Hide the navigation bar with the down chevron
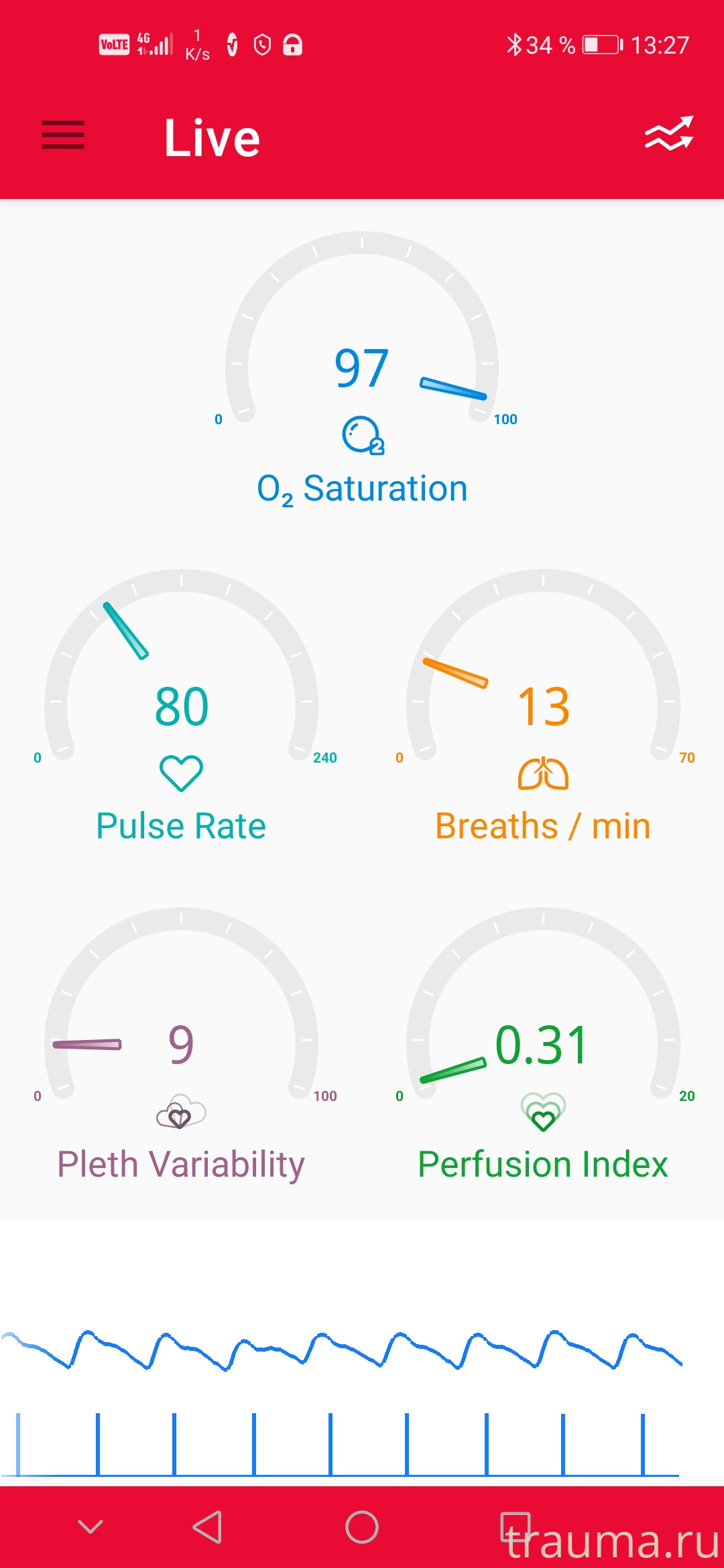Viewport: 724px width, 1568px height. 90,1526
